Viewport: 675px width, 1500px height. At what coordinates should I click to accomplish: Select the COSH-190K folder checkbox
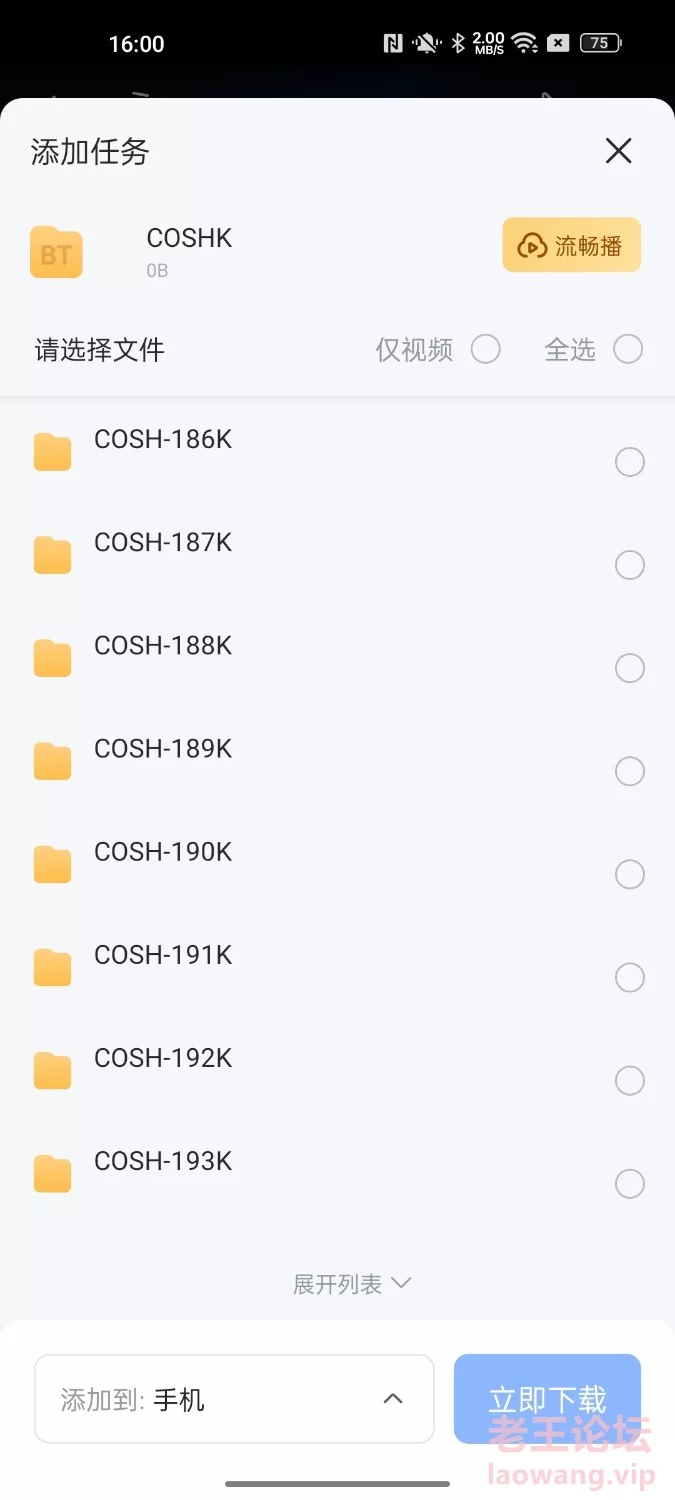(629, 874)
